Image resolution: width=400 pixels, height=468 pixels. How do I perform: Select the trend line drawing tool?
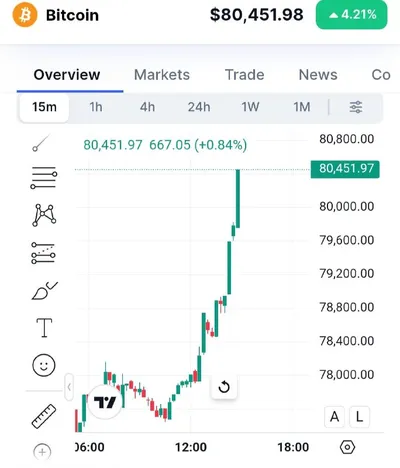click(41, 143)
